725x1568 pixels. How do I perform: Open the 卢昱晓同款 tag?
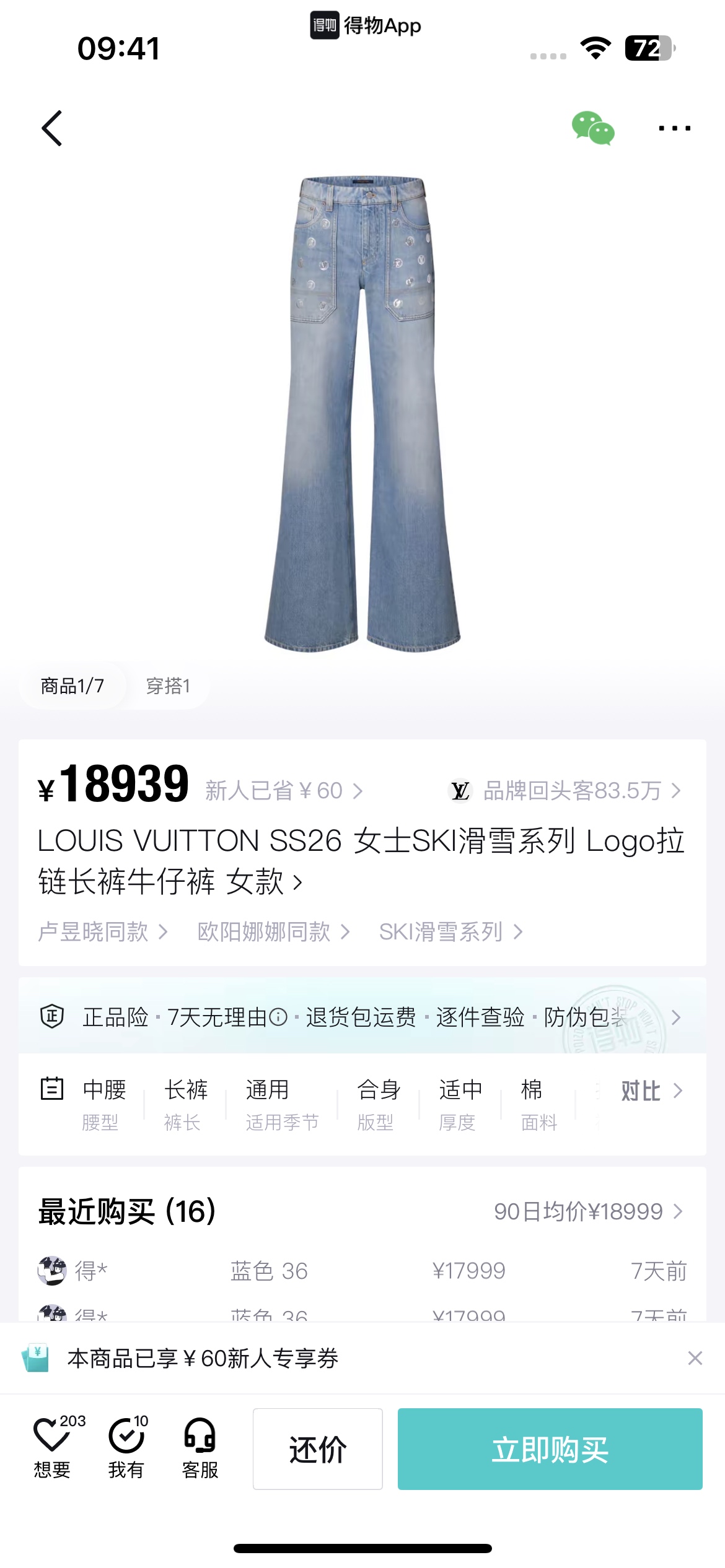(102, 931)
